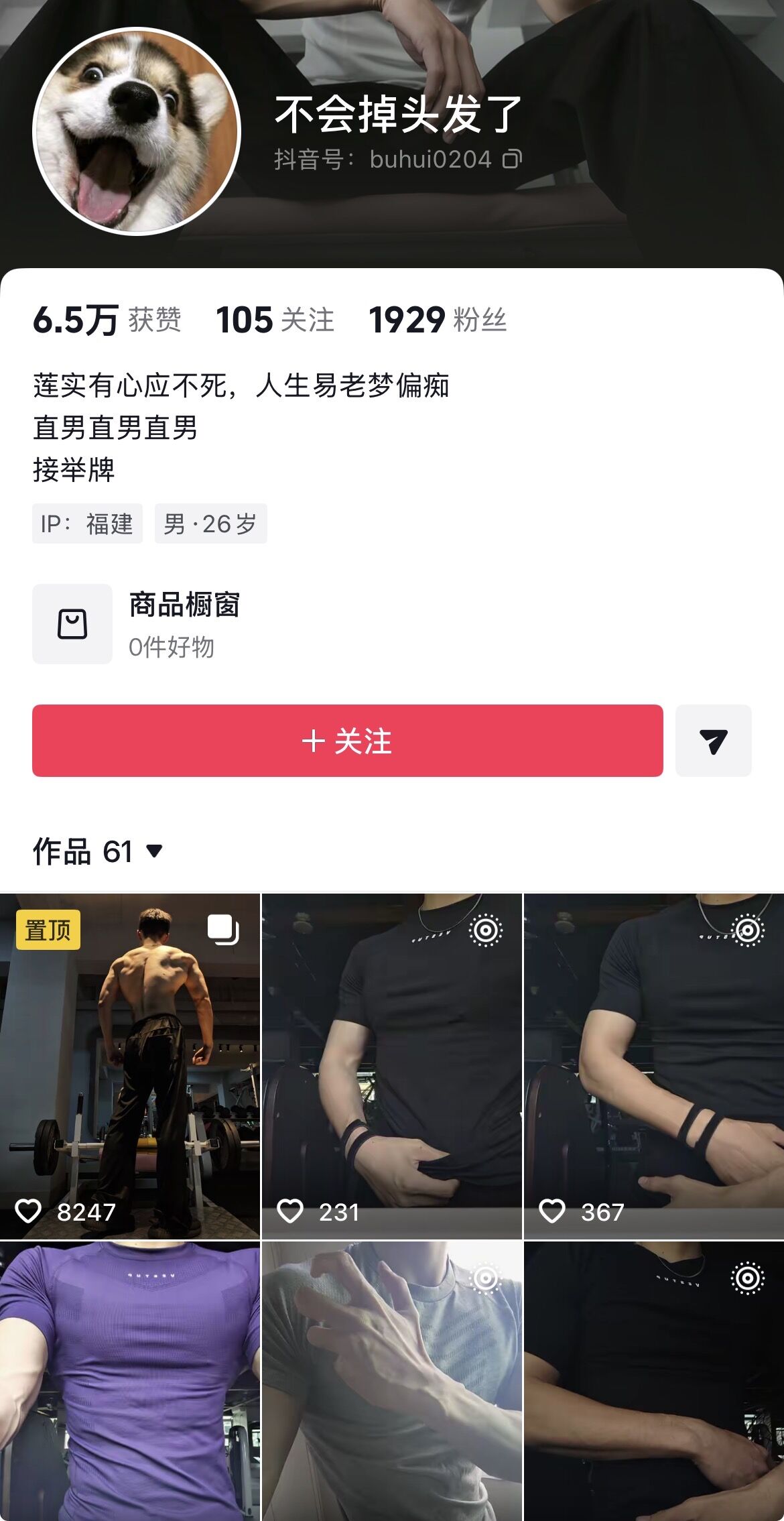This screenshot has height=1521, width=784.
Task: Tap the red 关注 follow button
Action: coord(347,741)
